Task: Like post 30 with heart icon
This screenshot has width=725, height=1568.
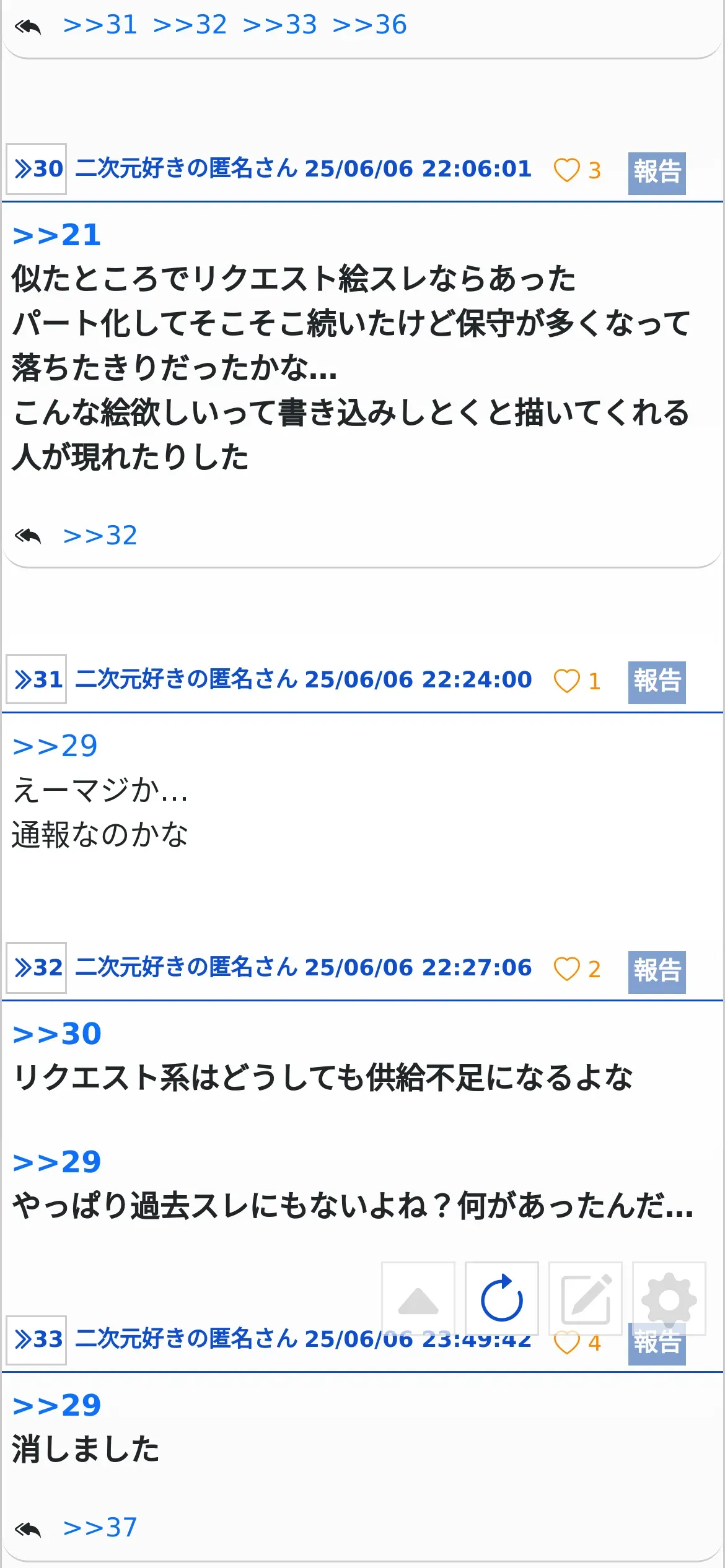Action: click(x=566, y=170)
